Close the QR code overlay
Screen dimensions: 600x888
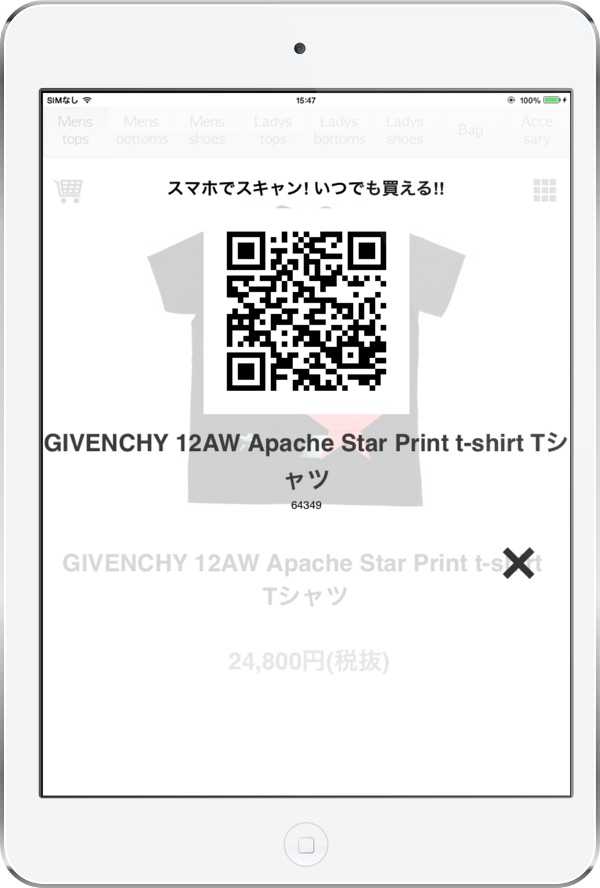coord(518,564)
